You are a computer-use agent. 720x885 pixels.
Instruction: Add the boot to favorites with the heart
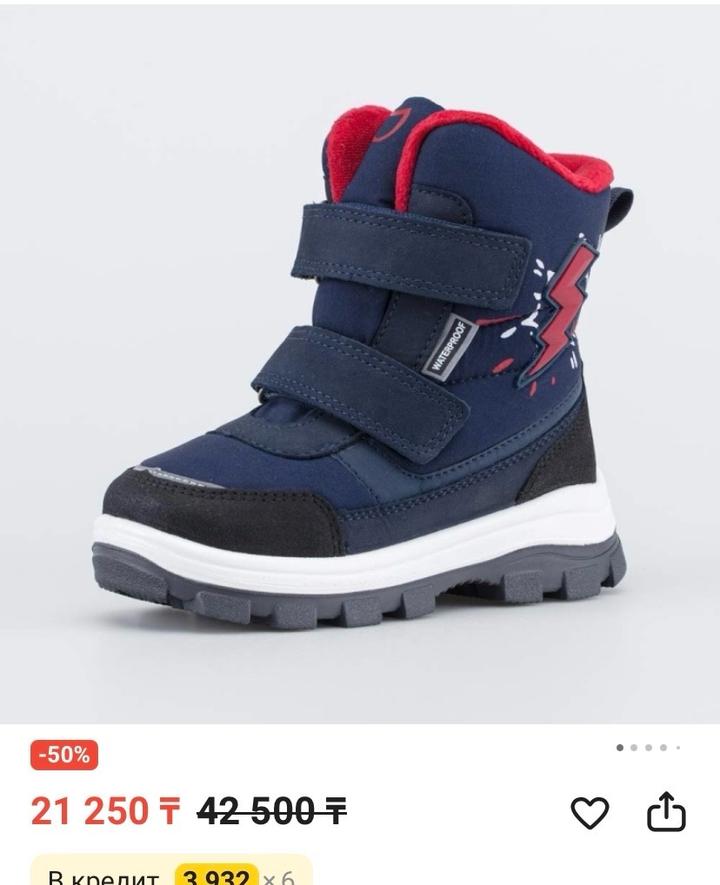589,813
